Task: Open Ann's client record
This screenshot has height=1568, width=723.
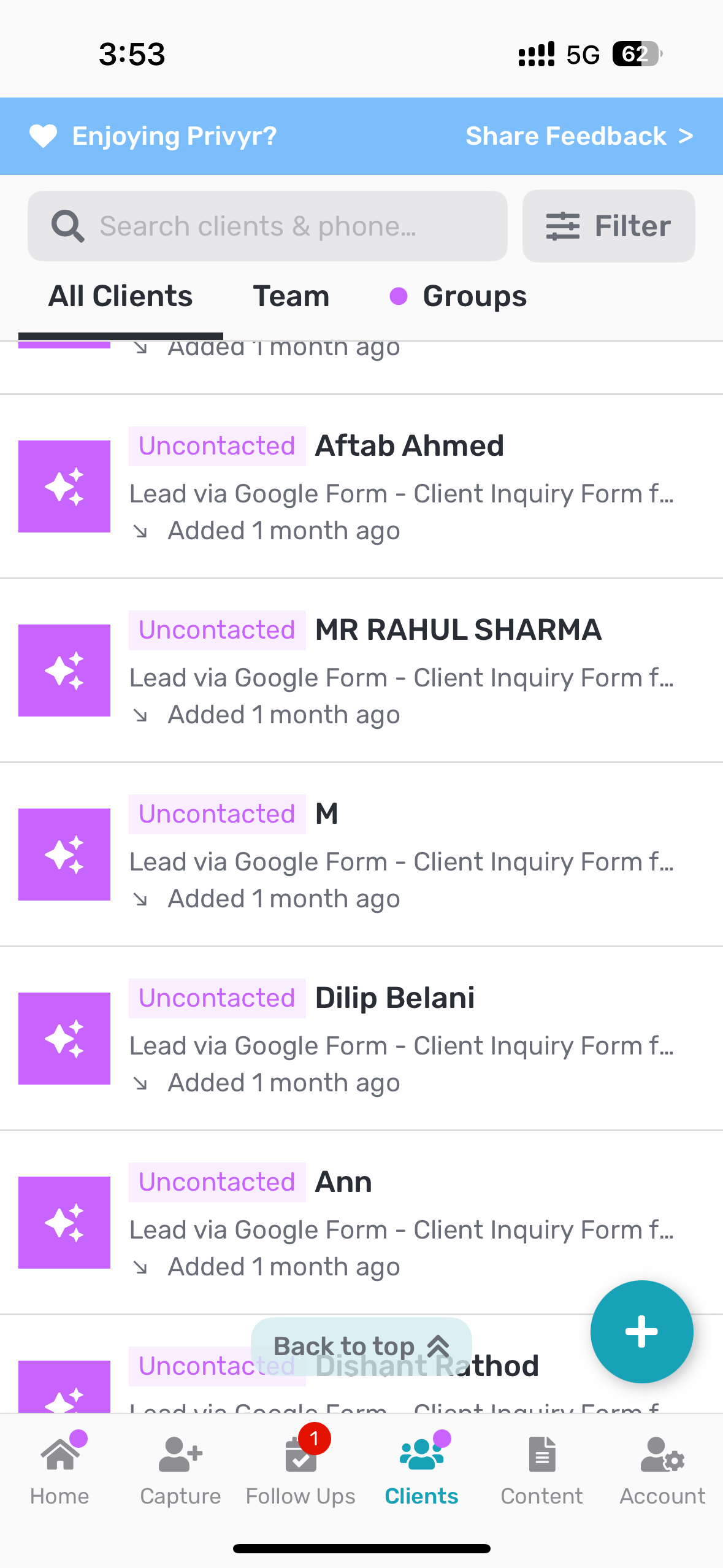Action: pos(361,1223)
